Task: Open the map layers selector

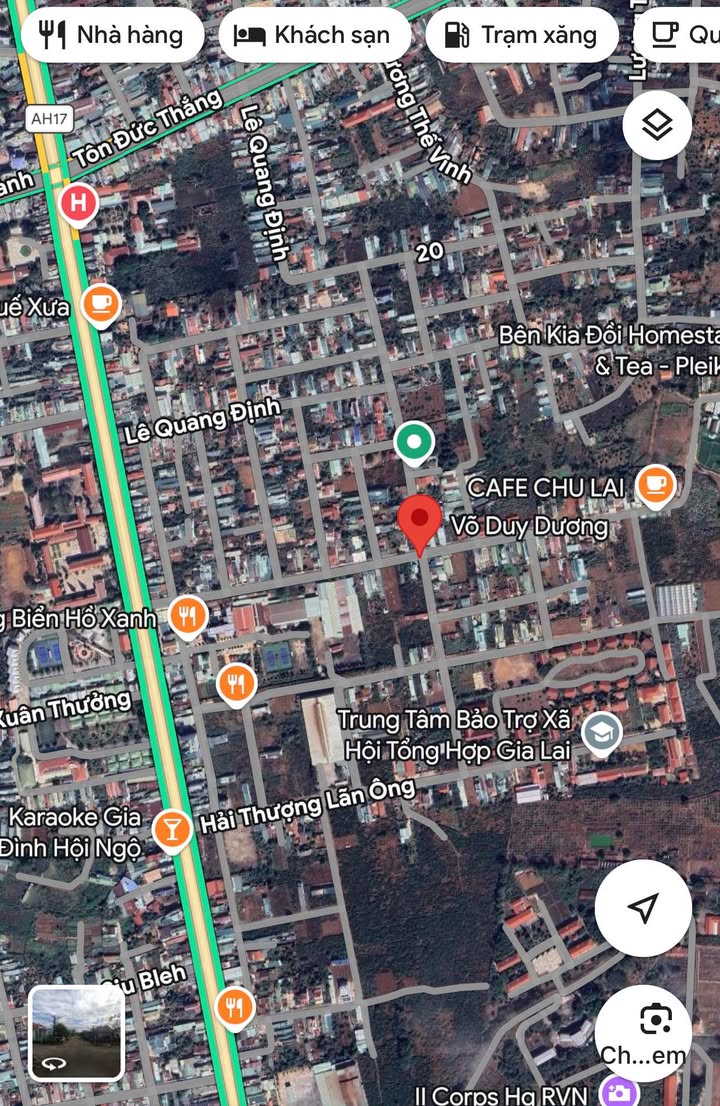Action: [x=657, y=126]
